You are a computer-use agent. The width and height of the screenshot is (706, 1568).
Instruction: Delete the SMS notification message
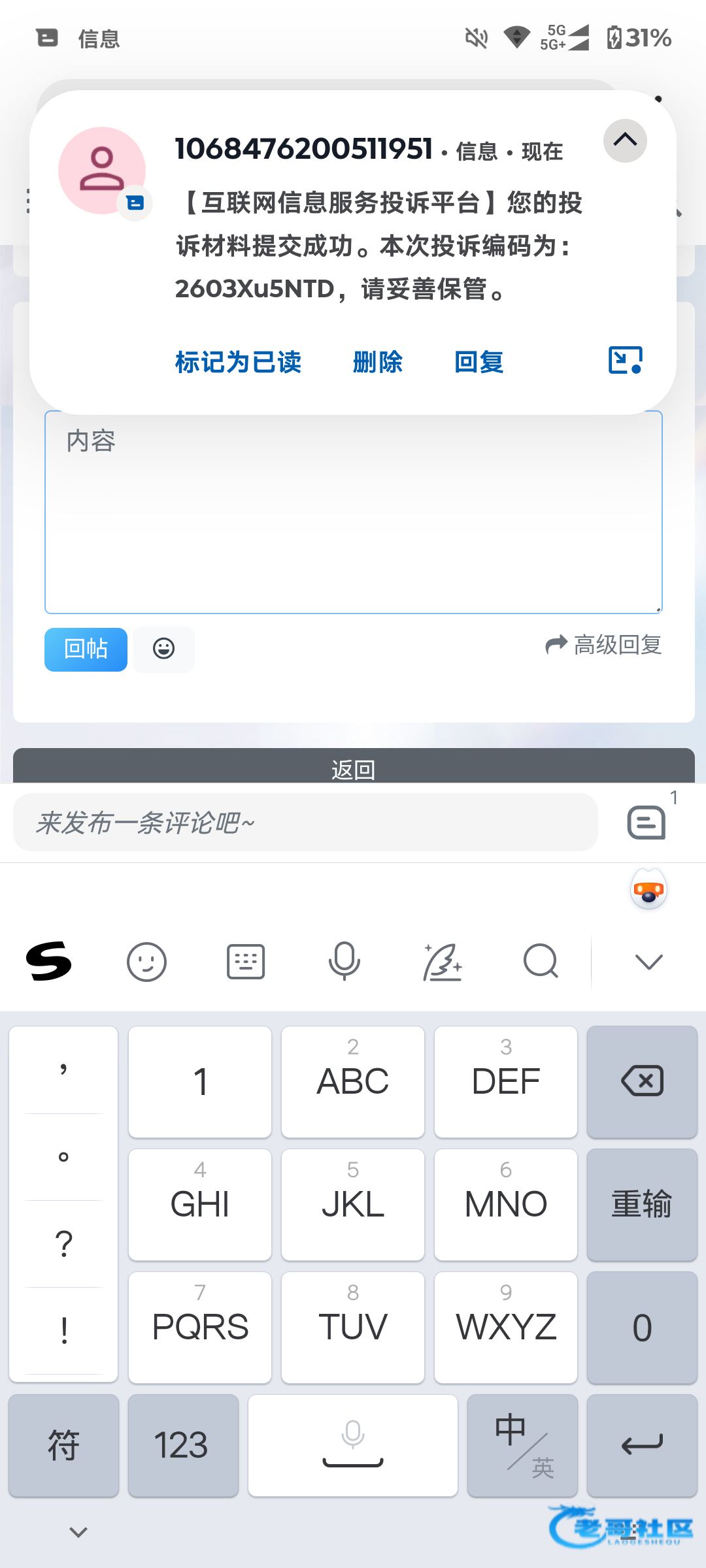[x=377, y=362]
